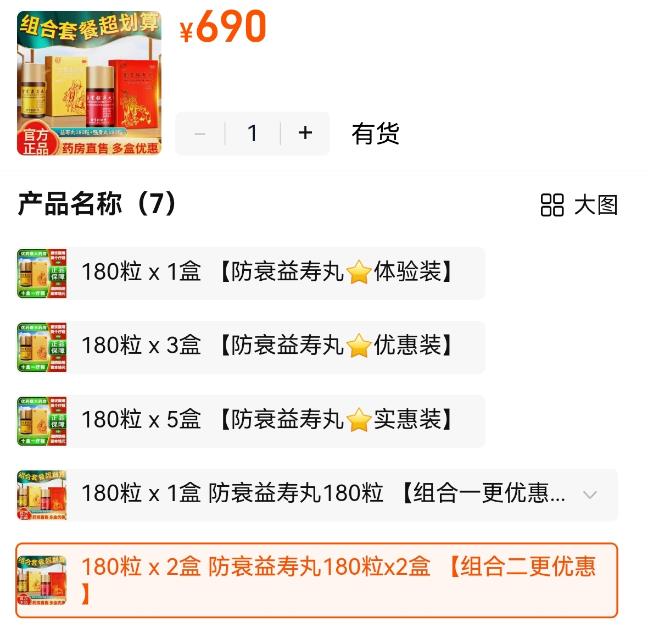Open the product image thumbnail at top
Viewport: 670px width, 639px height.
tap(89, 83)
